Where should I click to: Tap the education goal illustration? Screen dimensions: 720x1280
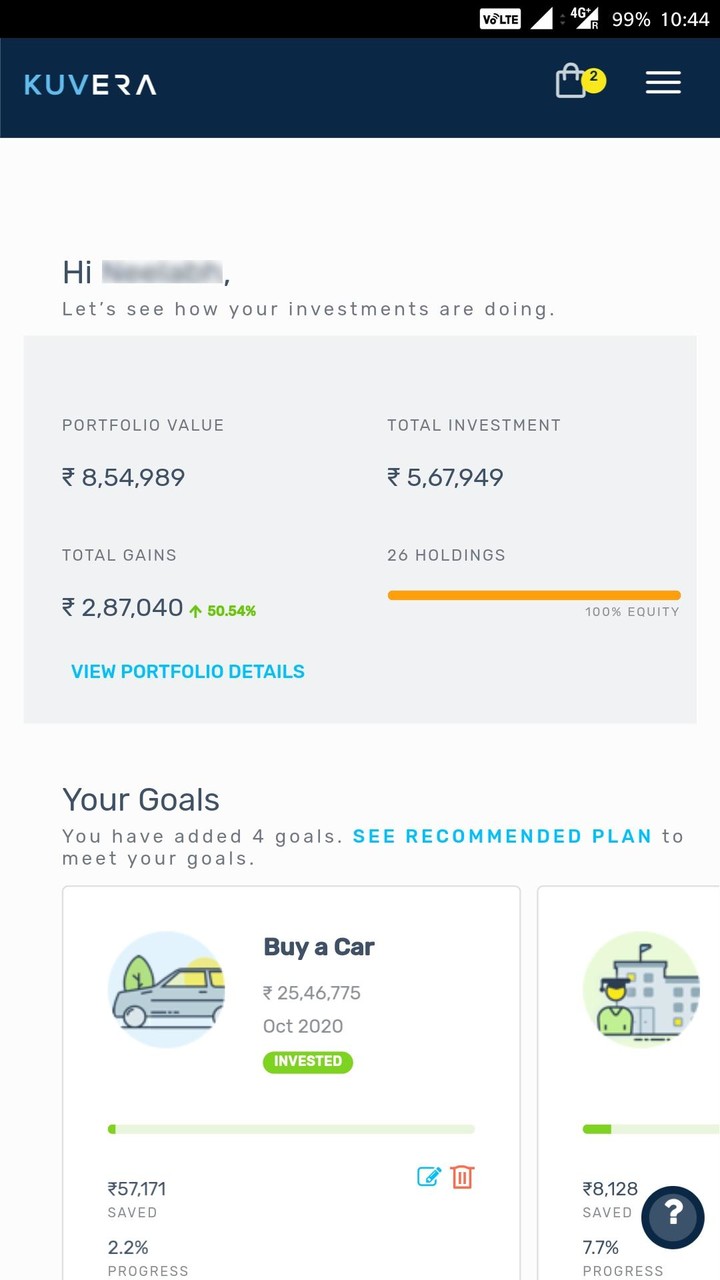(x=641, y=988)
